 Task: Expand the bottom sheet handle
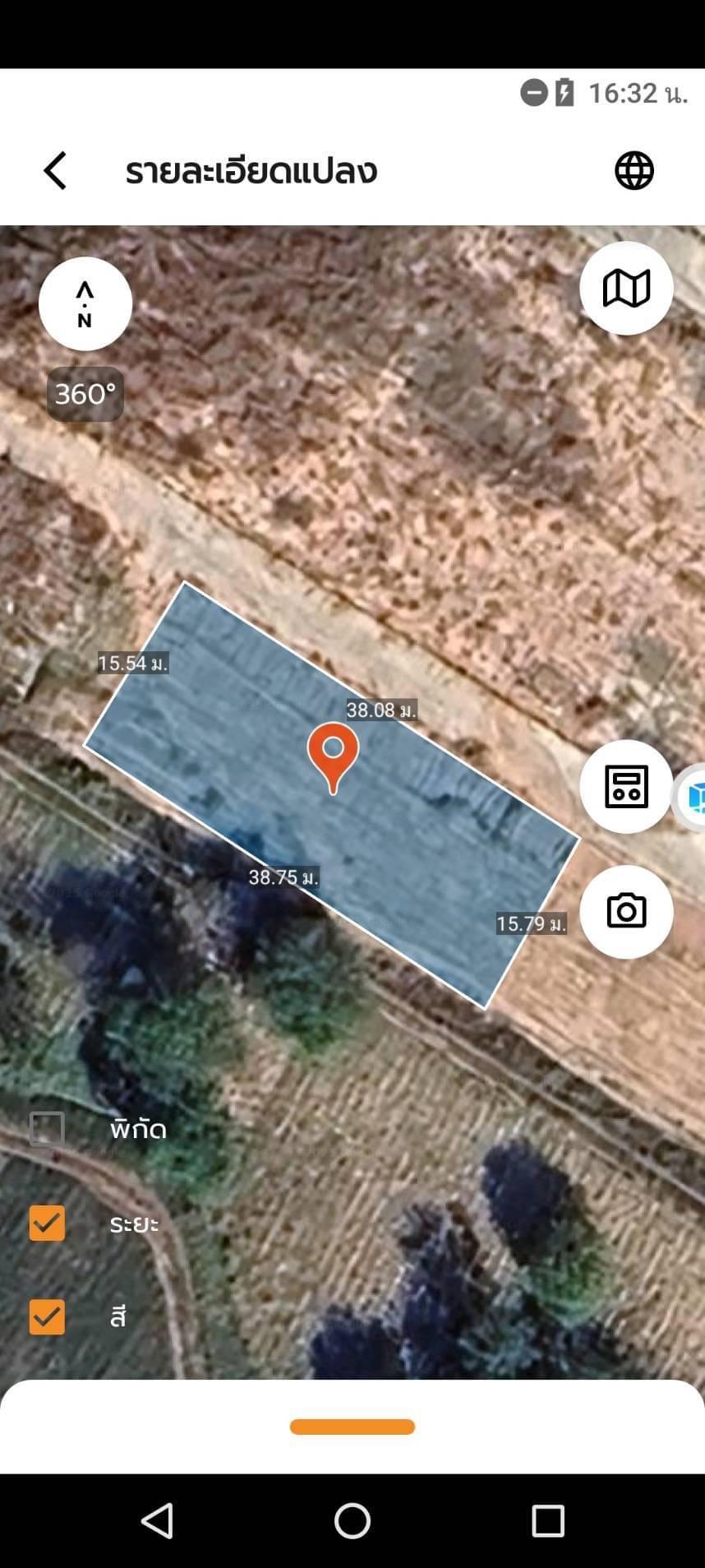coord(352,1427)
